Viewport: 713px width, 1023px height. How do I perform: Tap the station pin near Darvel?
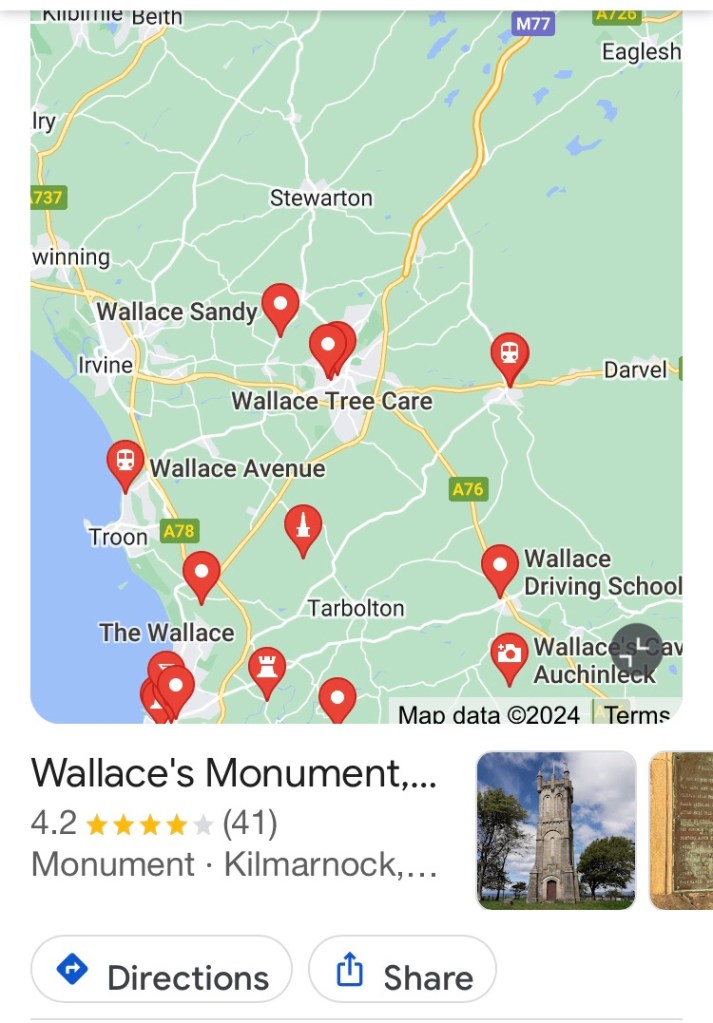point(510,354)
